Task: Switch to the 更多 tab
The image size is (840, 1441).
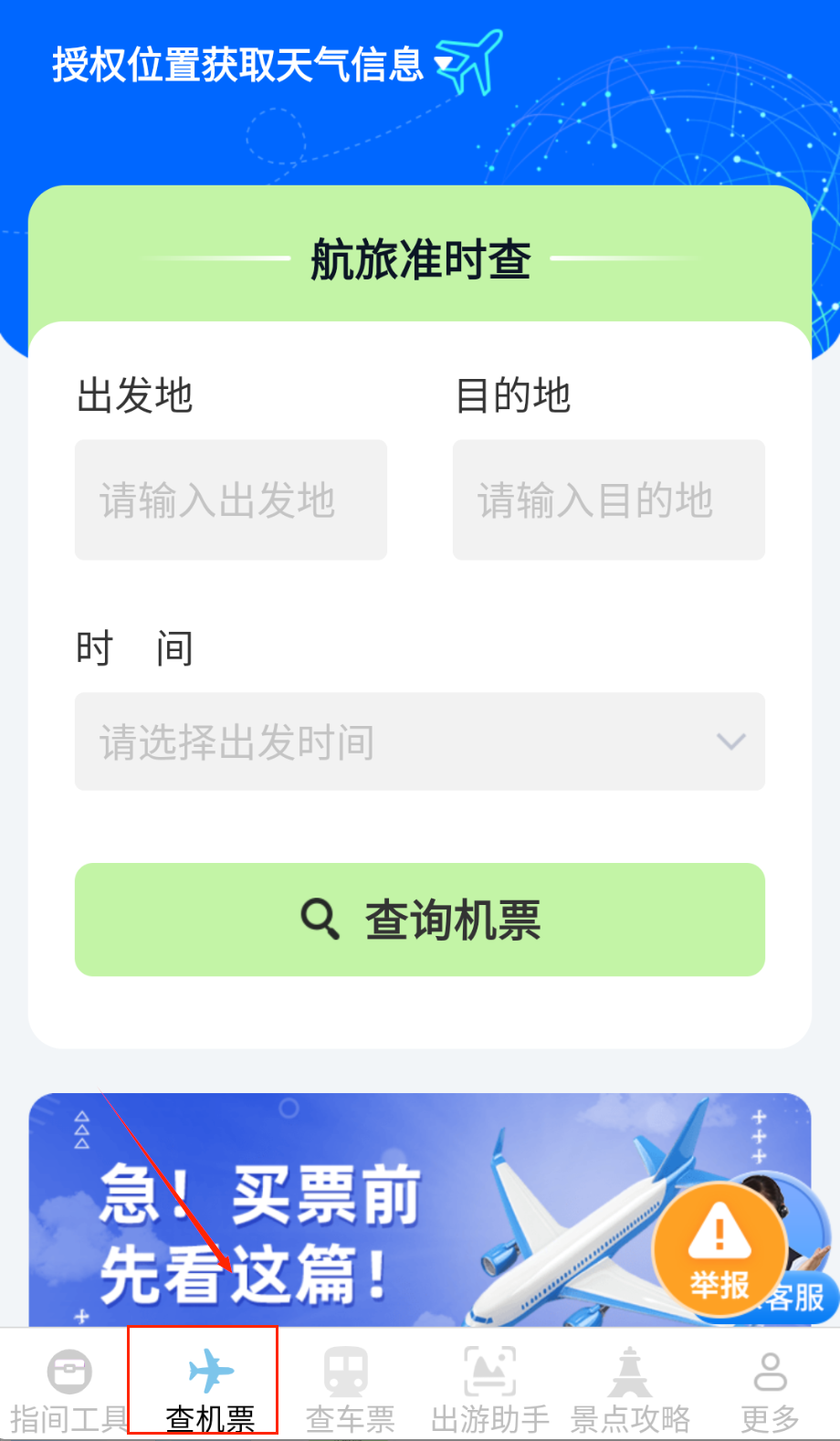Action: 770,1388
